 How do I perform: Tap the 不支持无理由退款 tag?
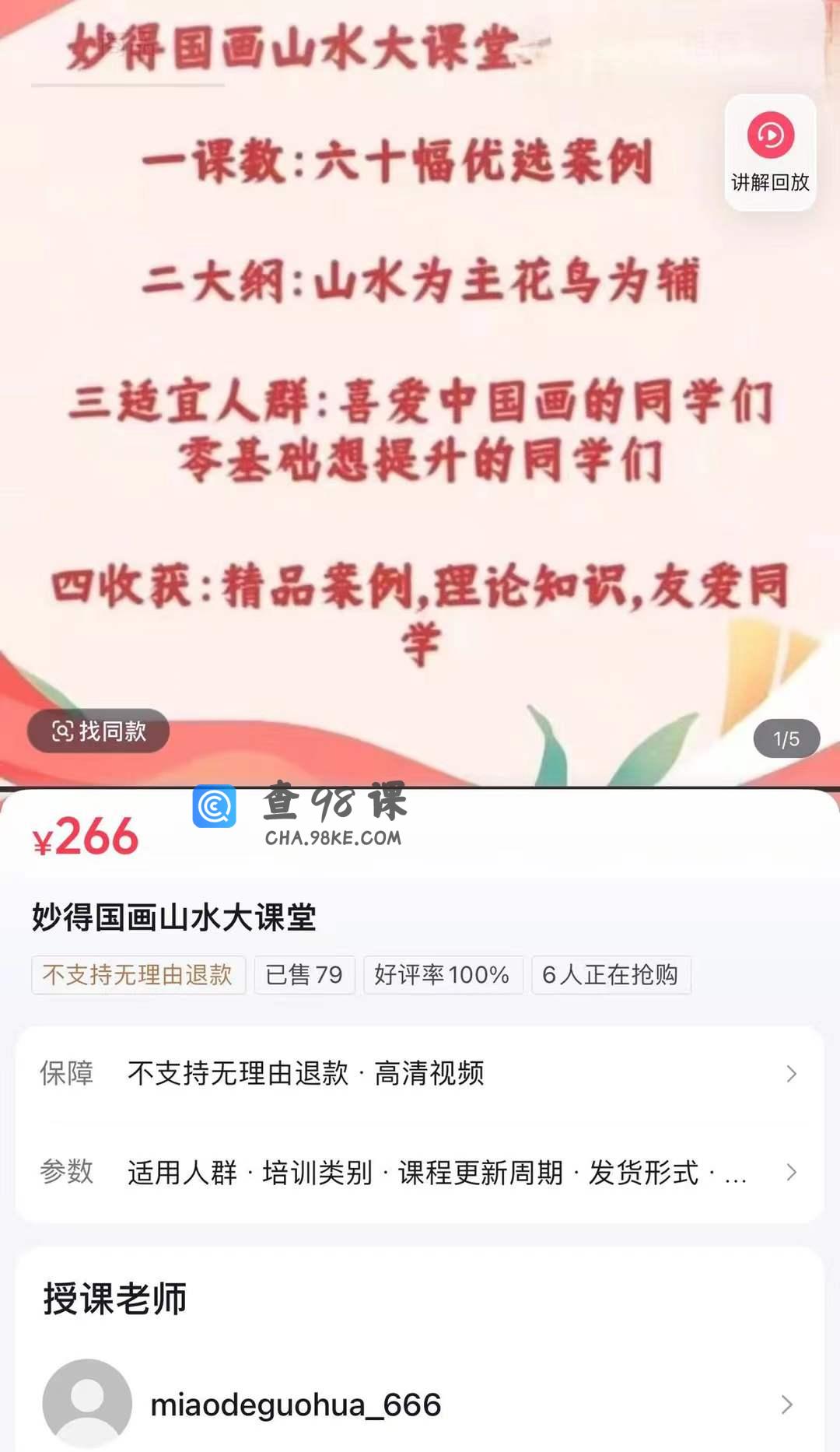point(138,975)
